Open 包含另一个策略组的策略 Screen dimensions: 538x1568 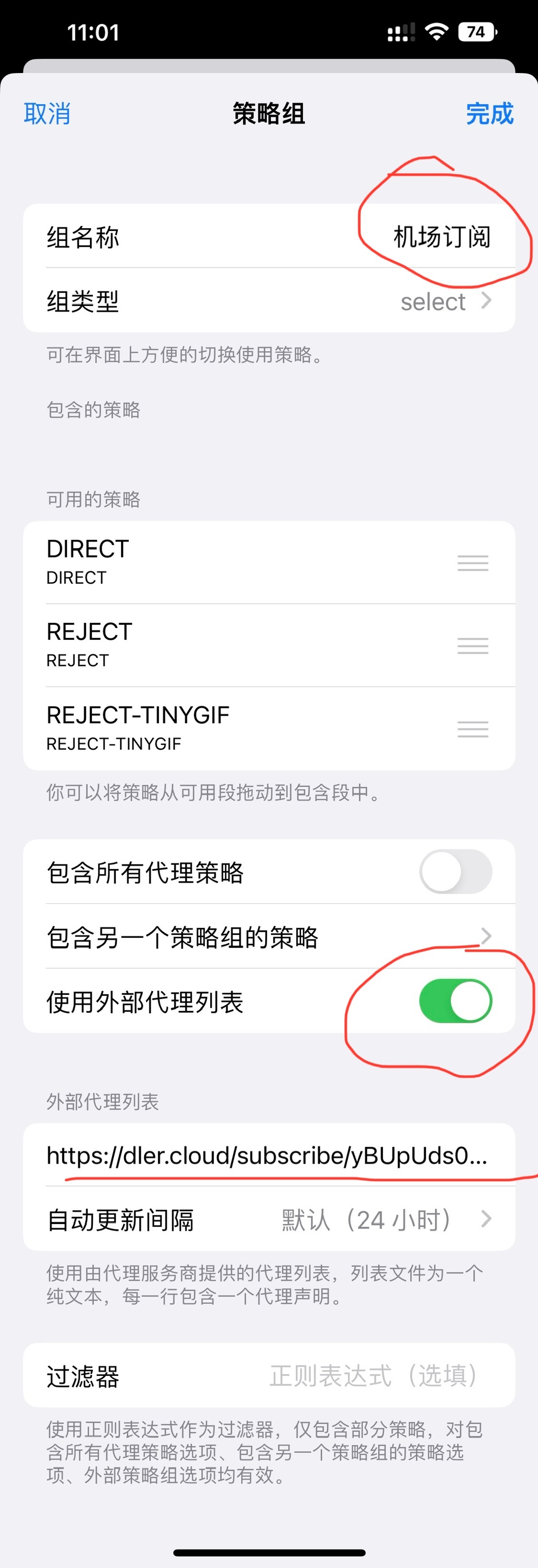coord(269,937)
